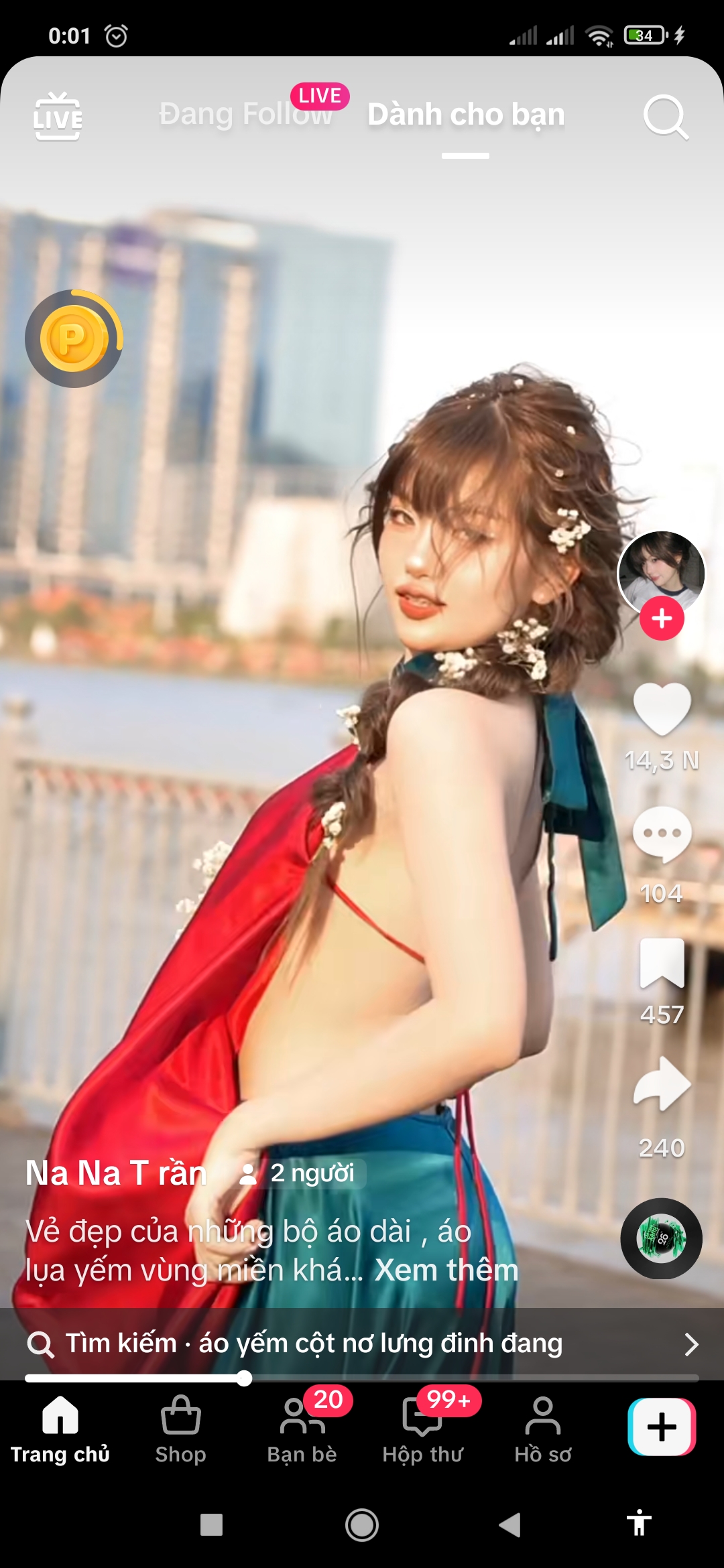
Task: Share this video via the arrow
Action: coord(662,1084)
